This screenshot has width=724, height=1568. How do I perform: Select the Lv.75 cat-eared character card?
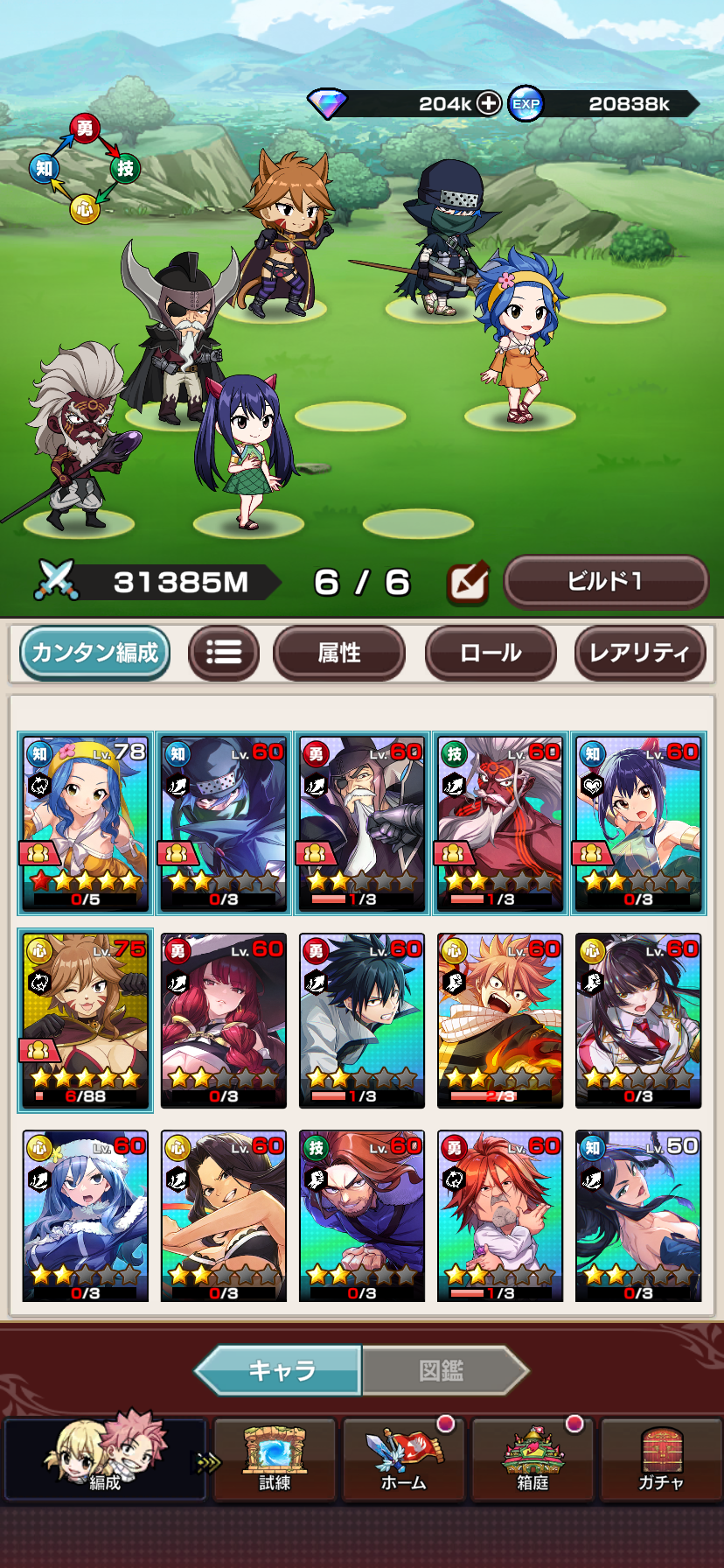tap(86, 1020)
